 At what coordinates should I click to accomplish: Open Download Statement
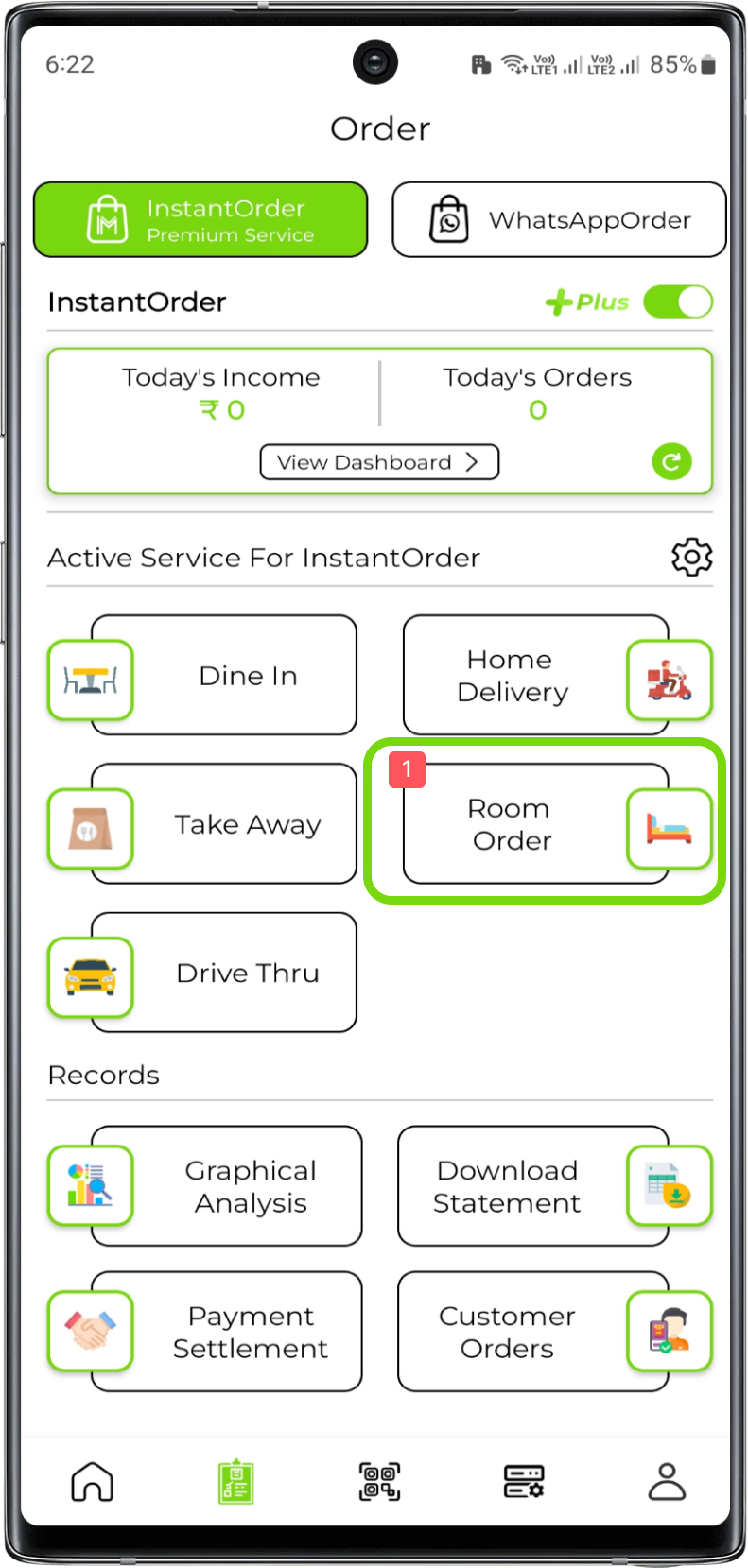[532, 1186]
